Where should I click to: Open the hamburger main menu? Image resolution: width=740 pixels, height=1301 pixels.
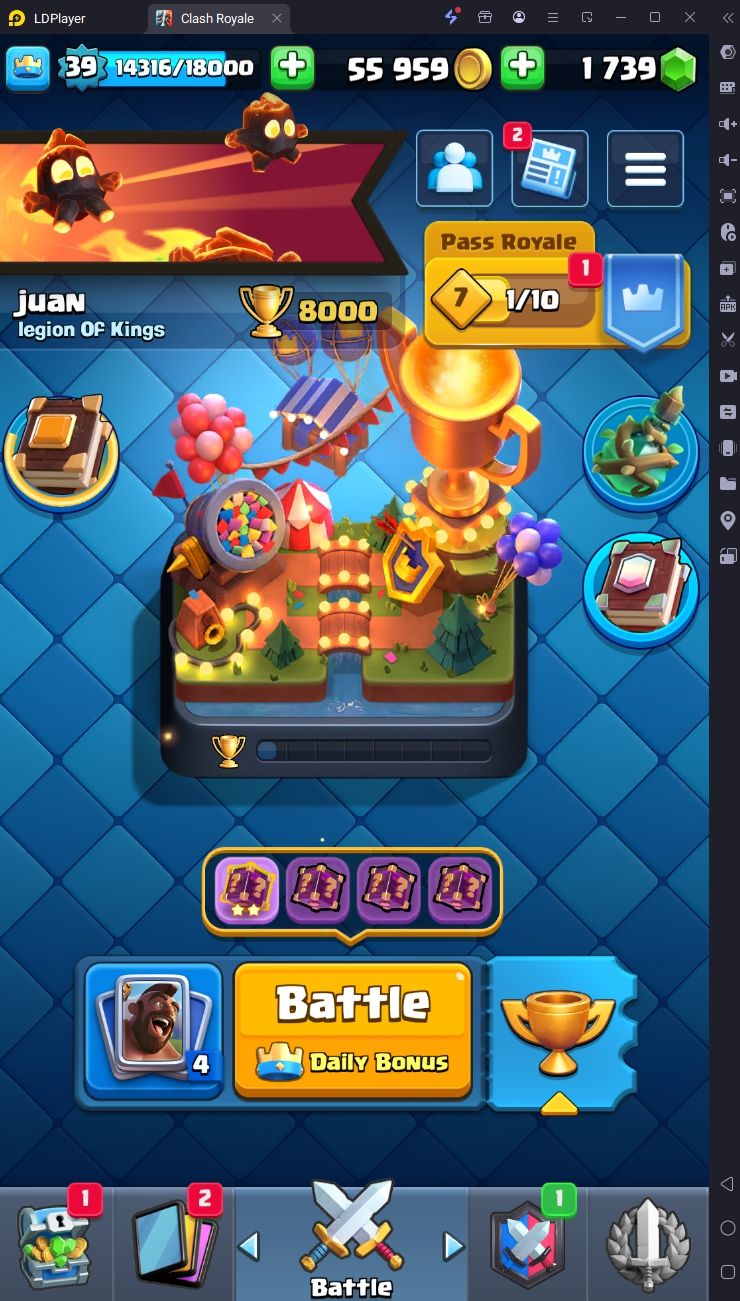coord(645,169)
